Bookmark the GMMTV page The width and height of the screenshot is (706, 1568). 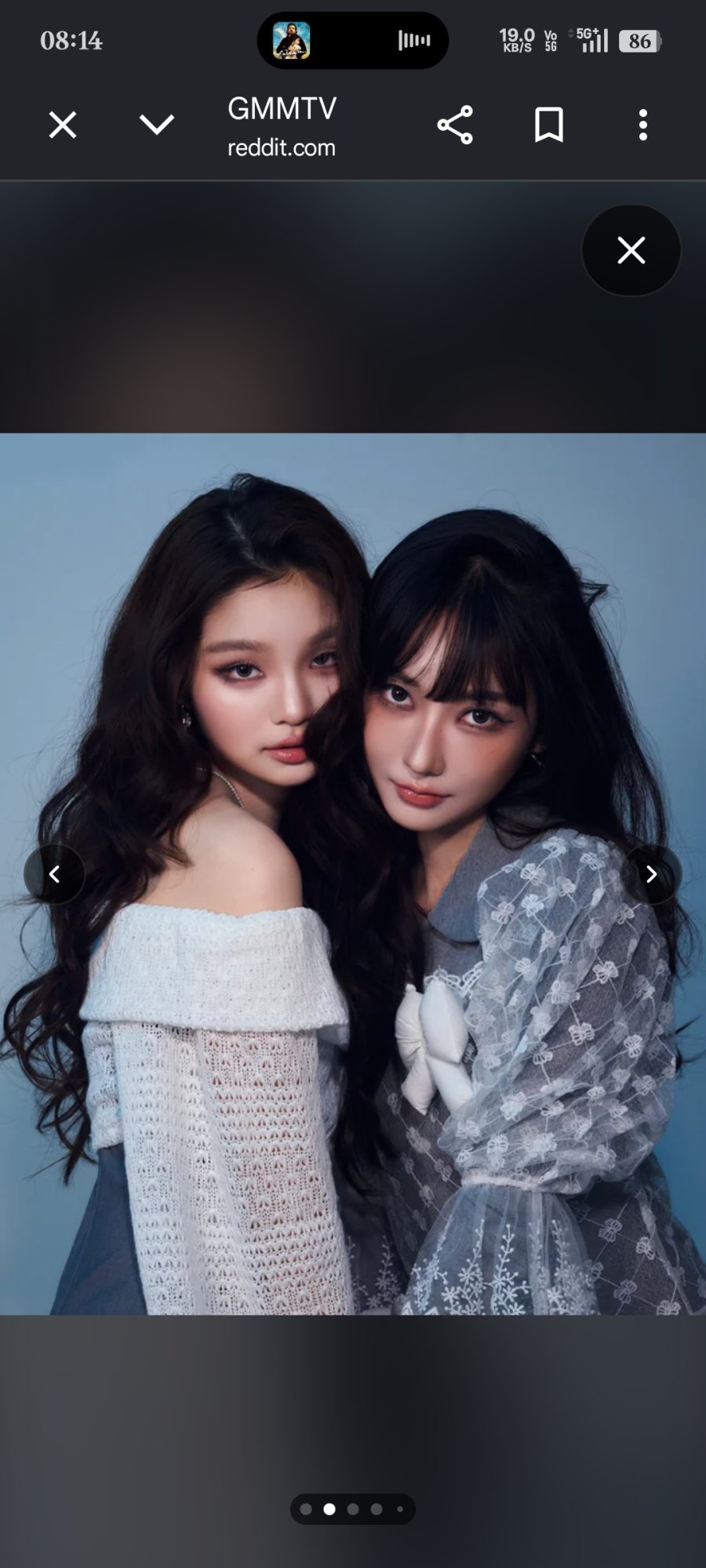549,125
